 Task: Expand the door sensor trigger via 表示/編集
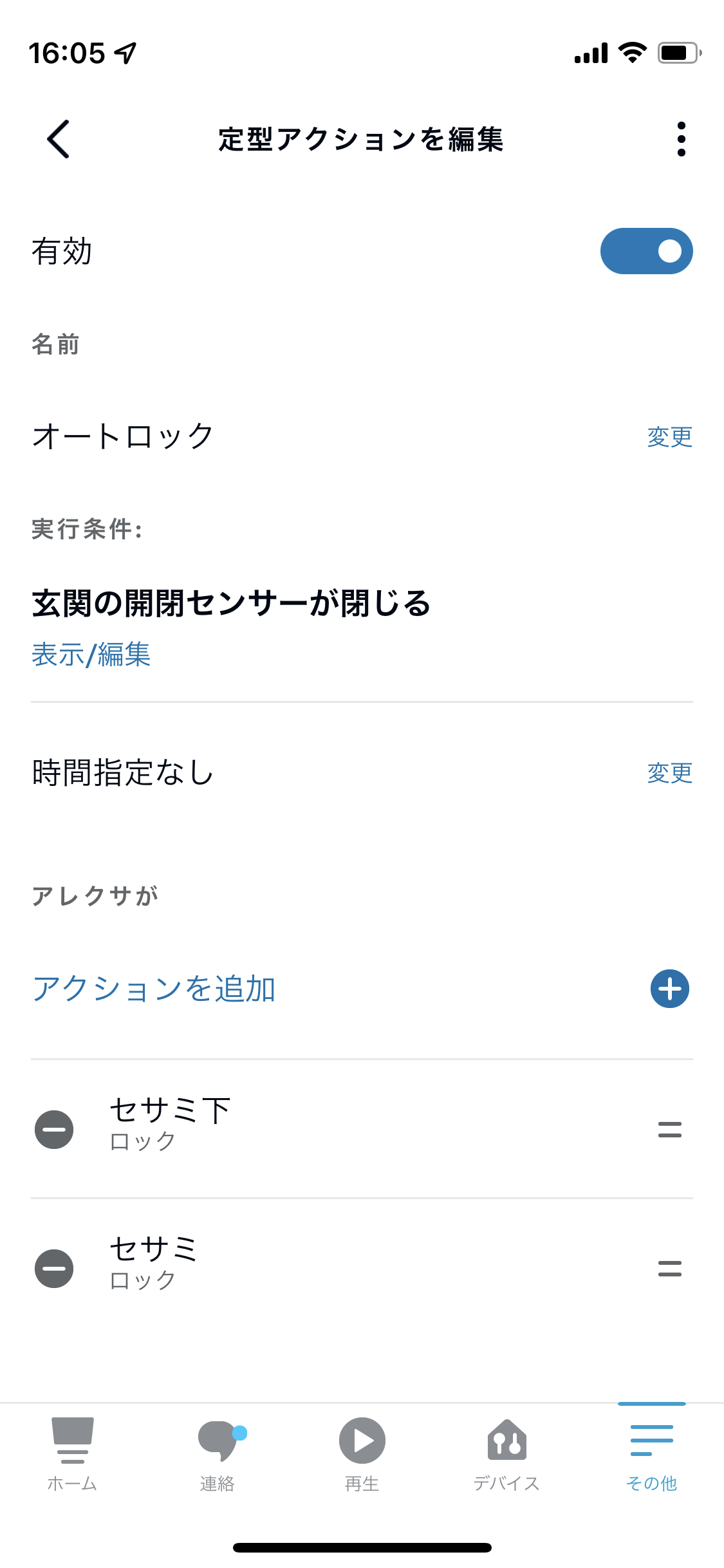(91, 655)
